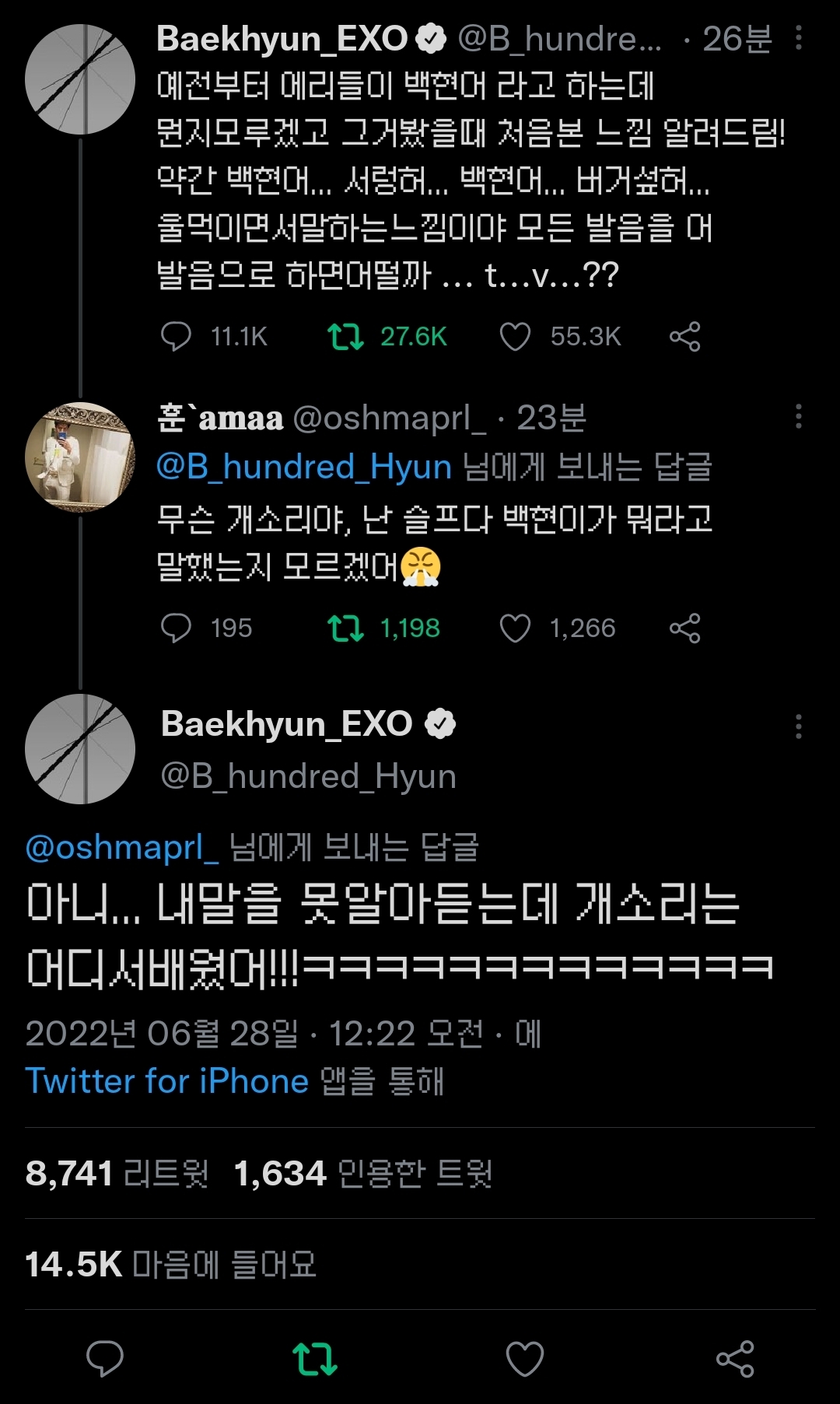840x1404 pixels.
Task: Like Baekhyun's first tweet
Action: click(521, 335)
